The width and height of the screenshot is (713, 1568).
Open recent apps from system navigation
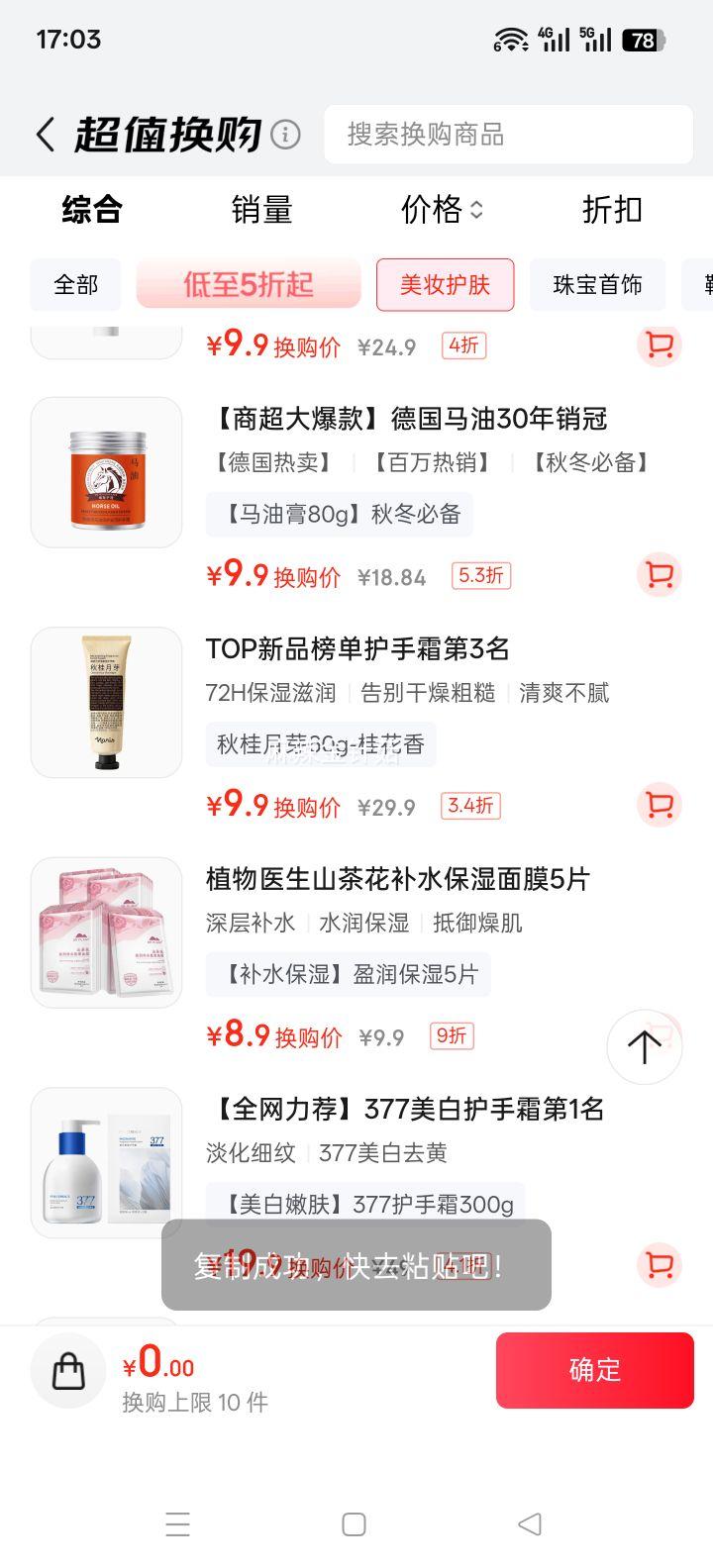(178, 1524)
